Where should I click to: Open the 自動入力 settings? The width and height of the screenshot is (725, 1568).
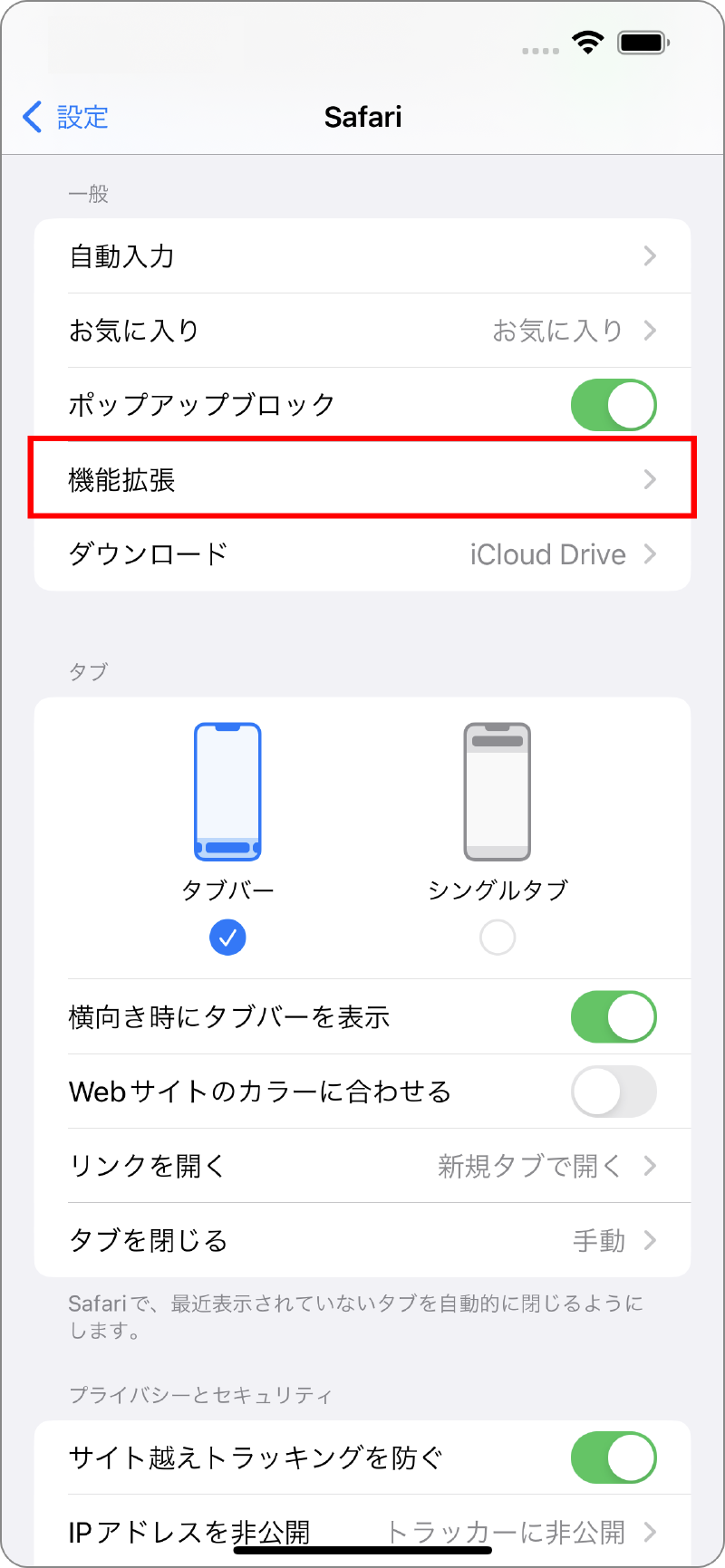[x=362, y=256]
